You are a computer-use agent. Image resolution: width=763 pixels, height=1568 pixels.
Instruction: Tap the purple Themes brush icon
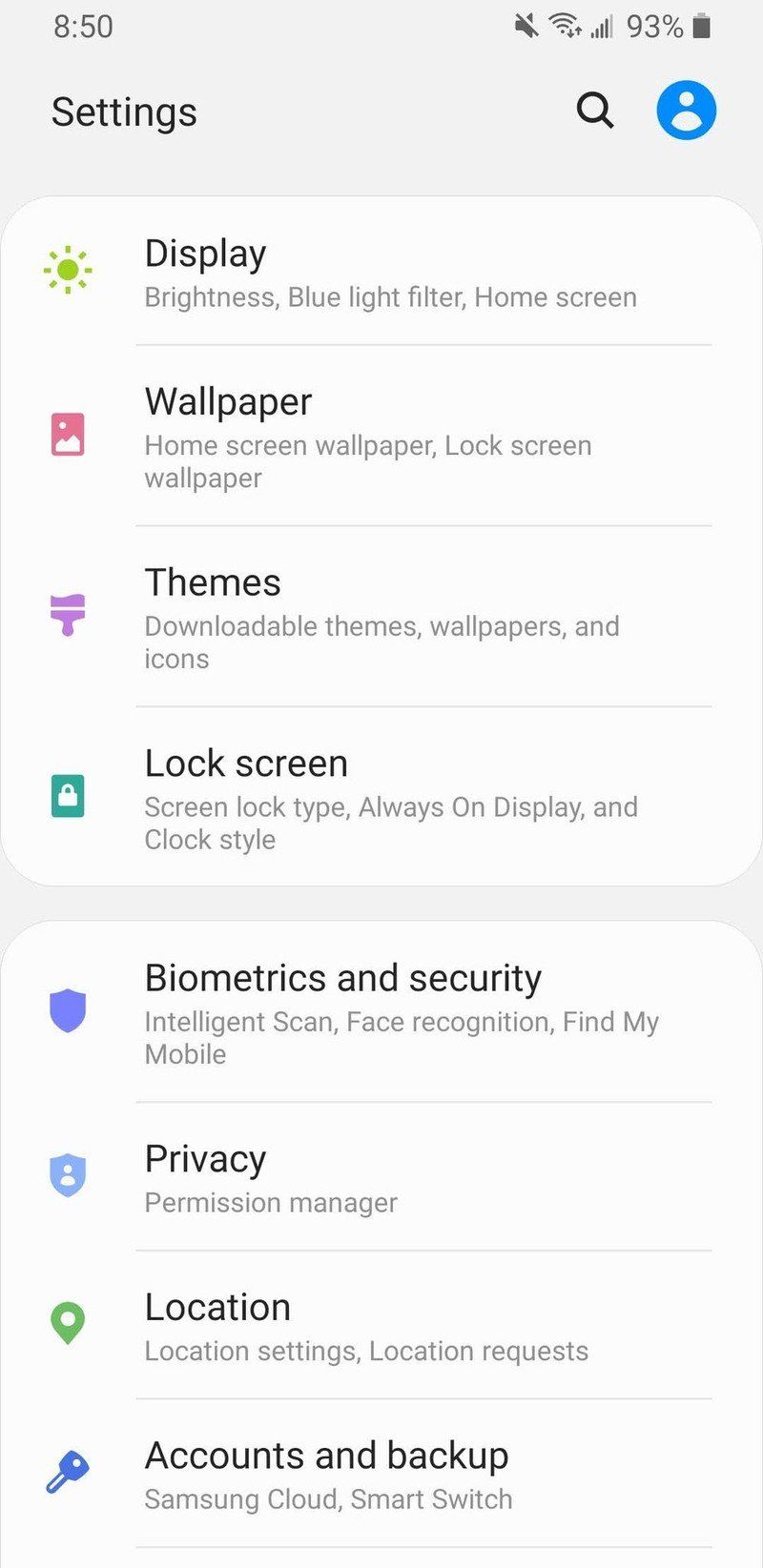coord(67,614)
